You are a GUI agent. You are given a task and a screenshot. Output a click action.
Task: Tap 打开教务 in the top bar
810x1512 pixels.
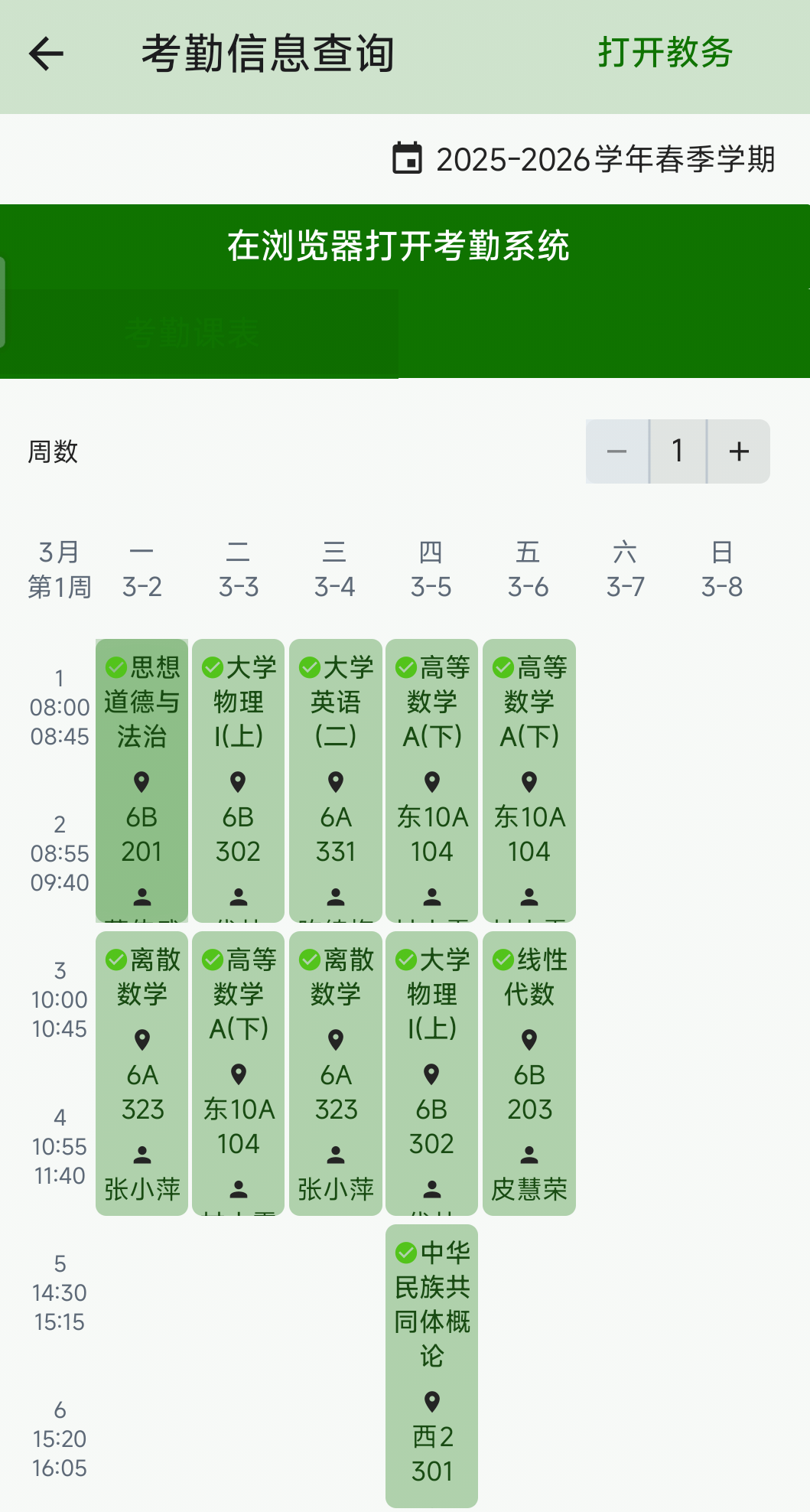coord(665,53)
